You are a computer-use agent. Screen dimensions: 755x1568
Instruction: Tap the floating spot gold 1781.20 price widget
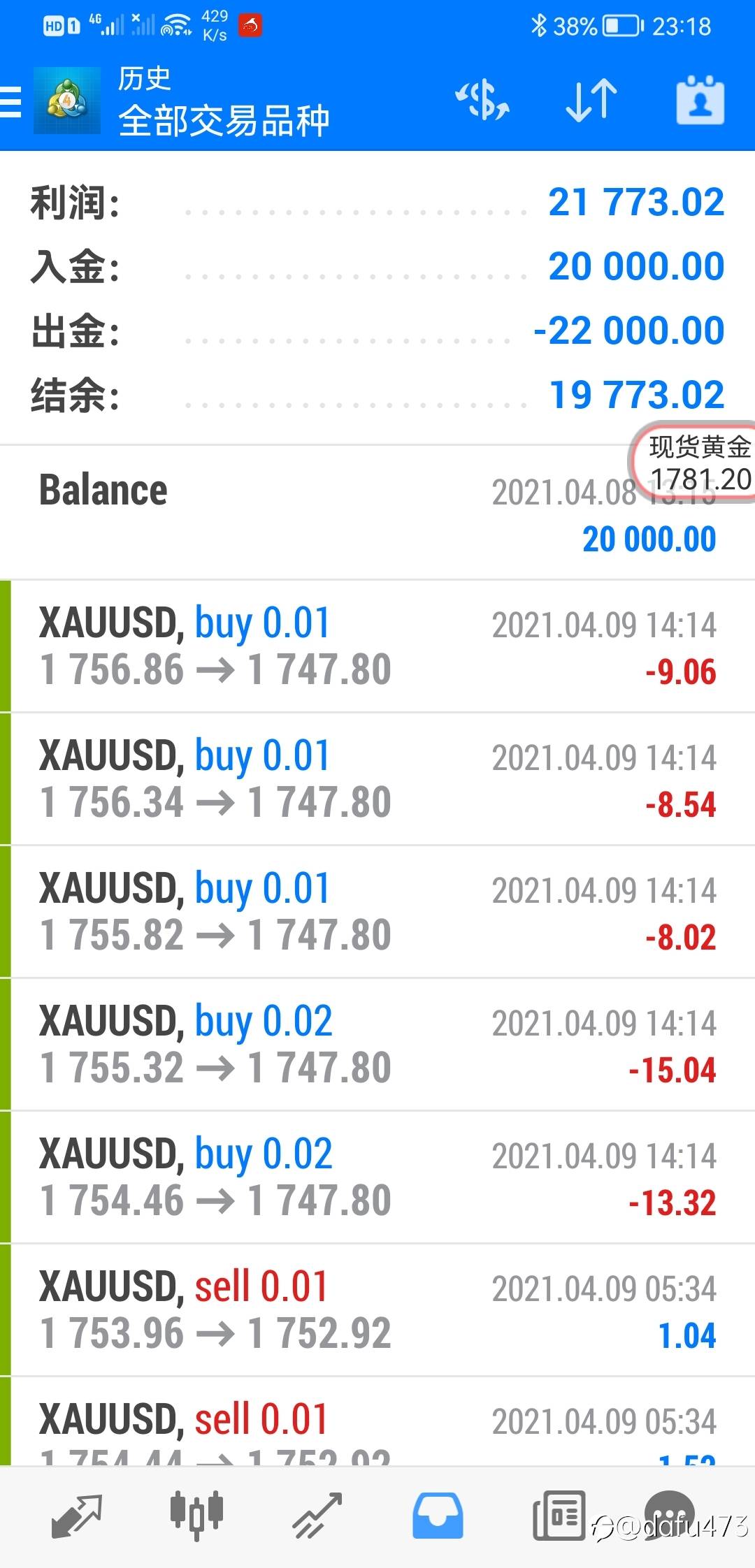(693, 463)
